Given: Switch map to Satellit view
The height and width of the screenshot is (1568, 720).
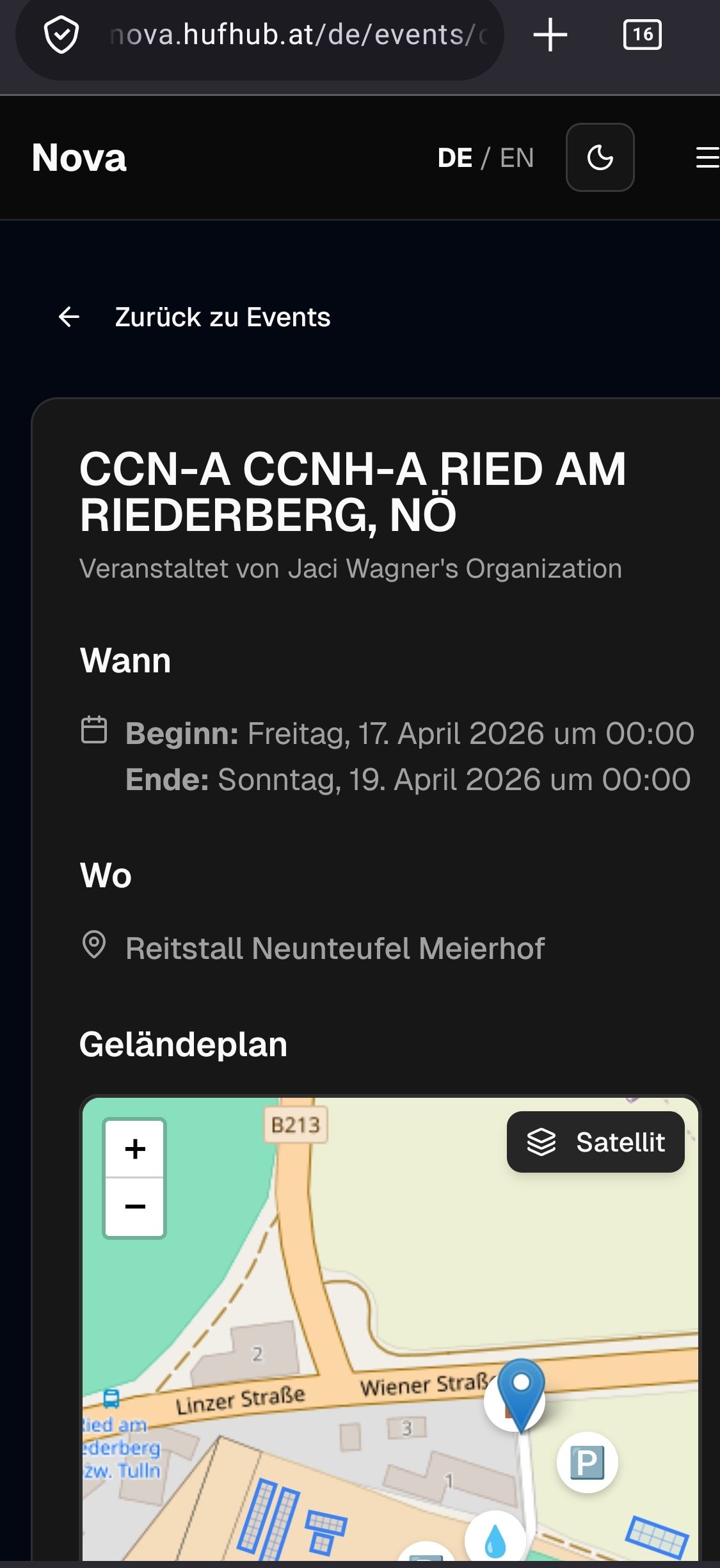Looking at the screenshot, I should point(595,1142).
